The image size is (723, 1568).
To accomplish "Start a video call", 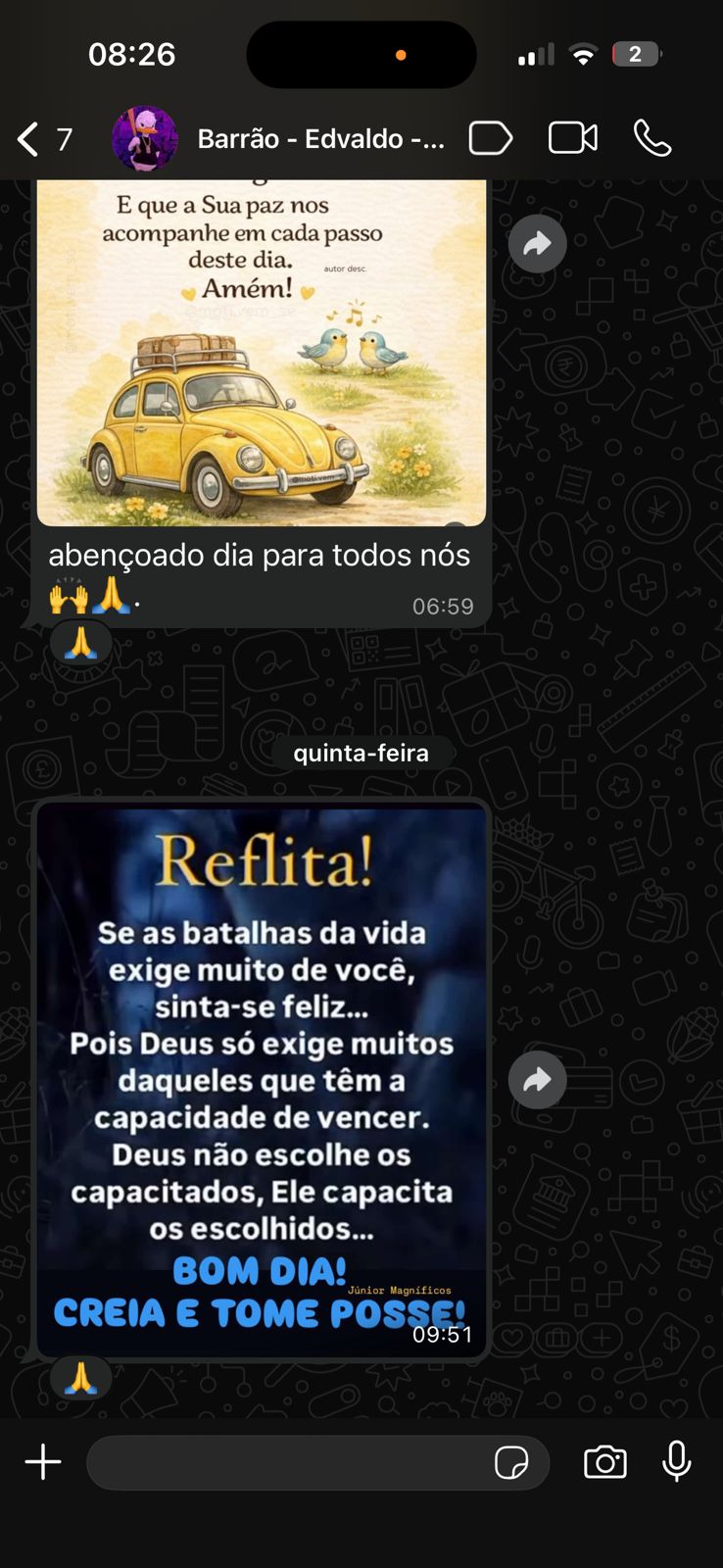I will point(572,138).
